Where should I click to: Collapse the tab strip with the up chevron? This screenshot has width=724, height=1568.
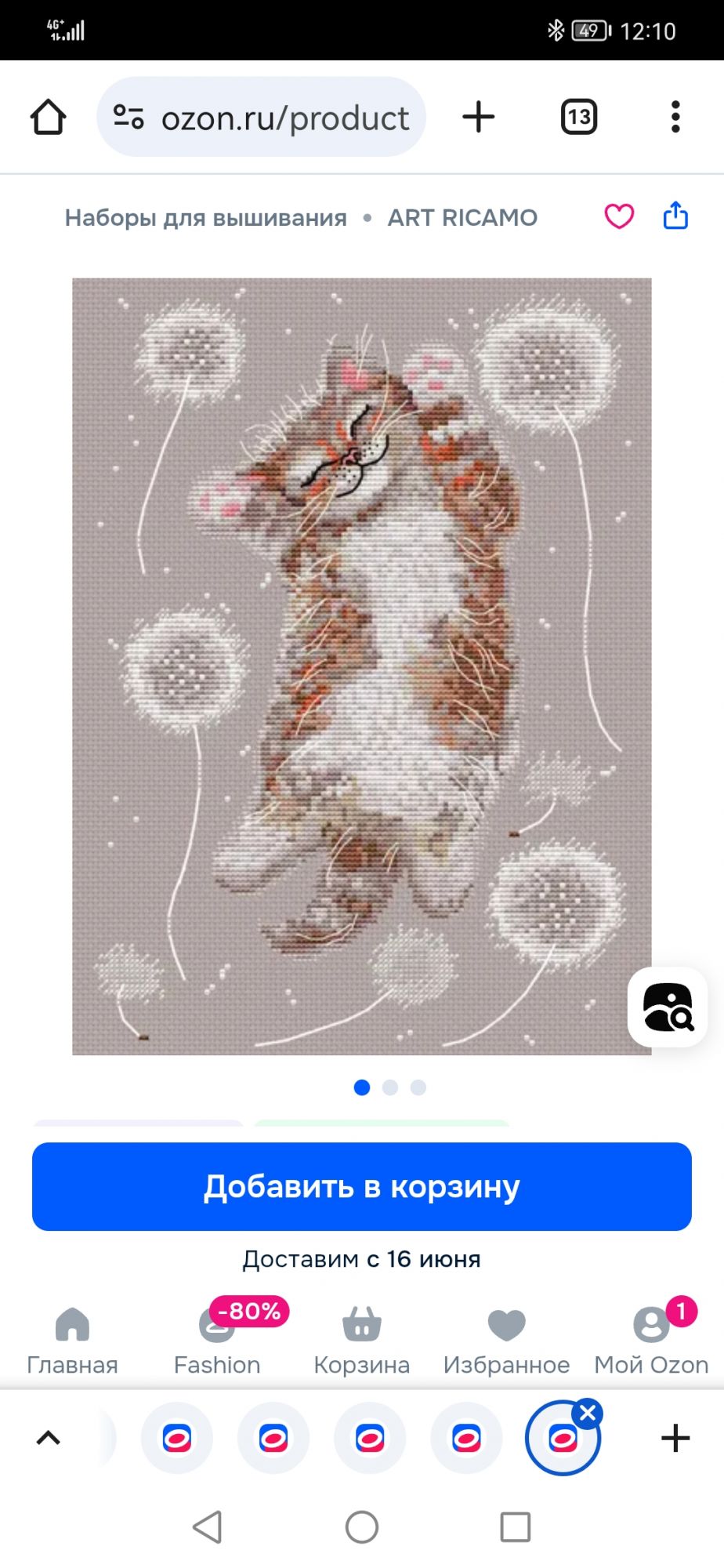coord(48,1438)
